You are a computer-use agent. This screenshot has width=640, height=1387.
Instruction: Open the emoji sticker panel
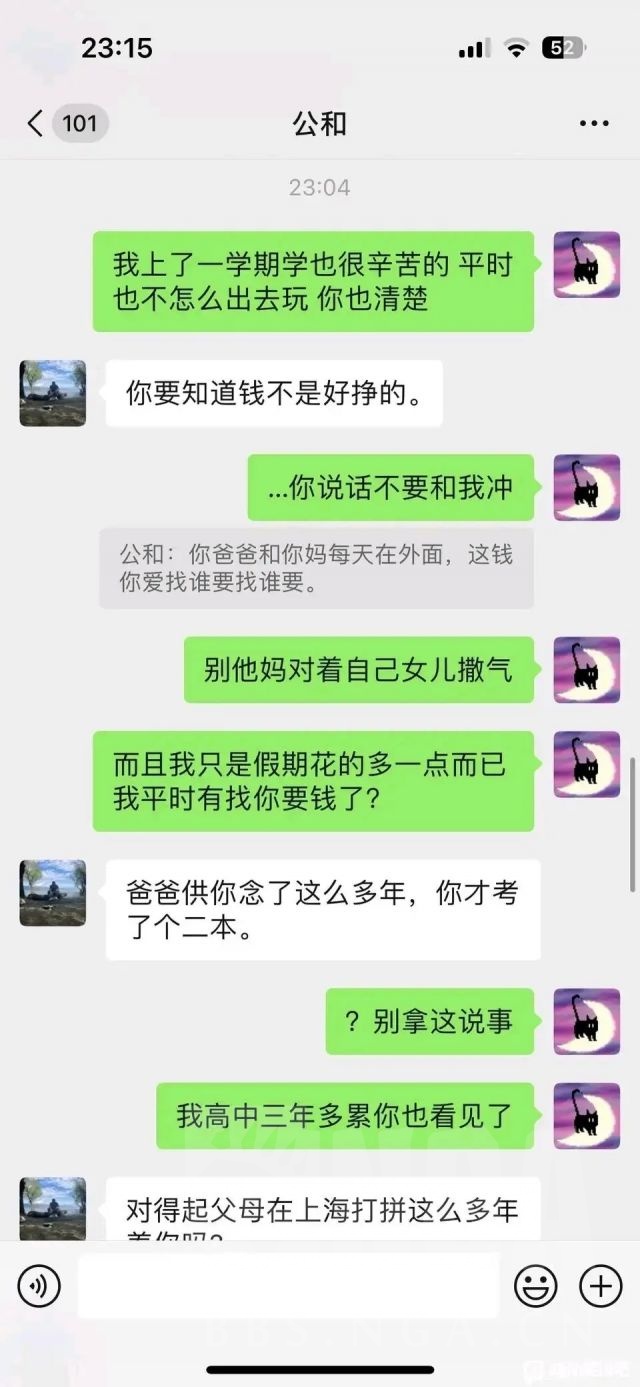coord(535,1286)
